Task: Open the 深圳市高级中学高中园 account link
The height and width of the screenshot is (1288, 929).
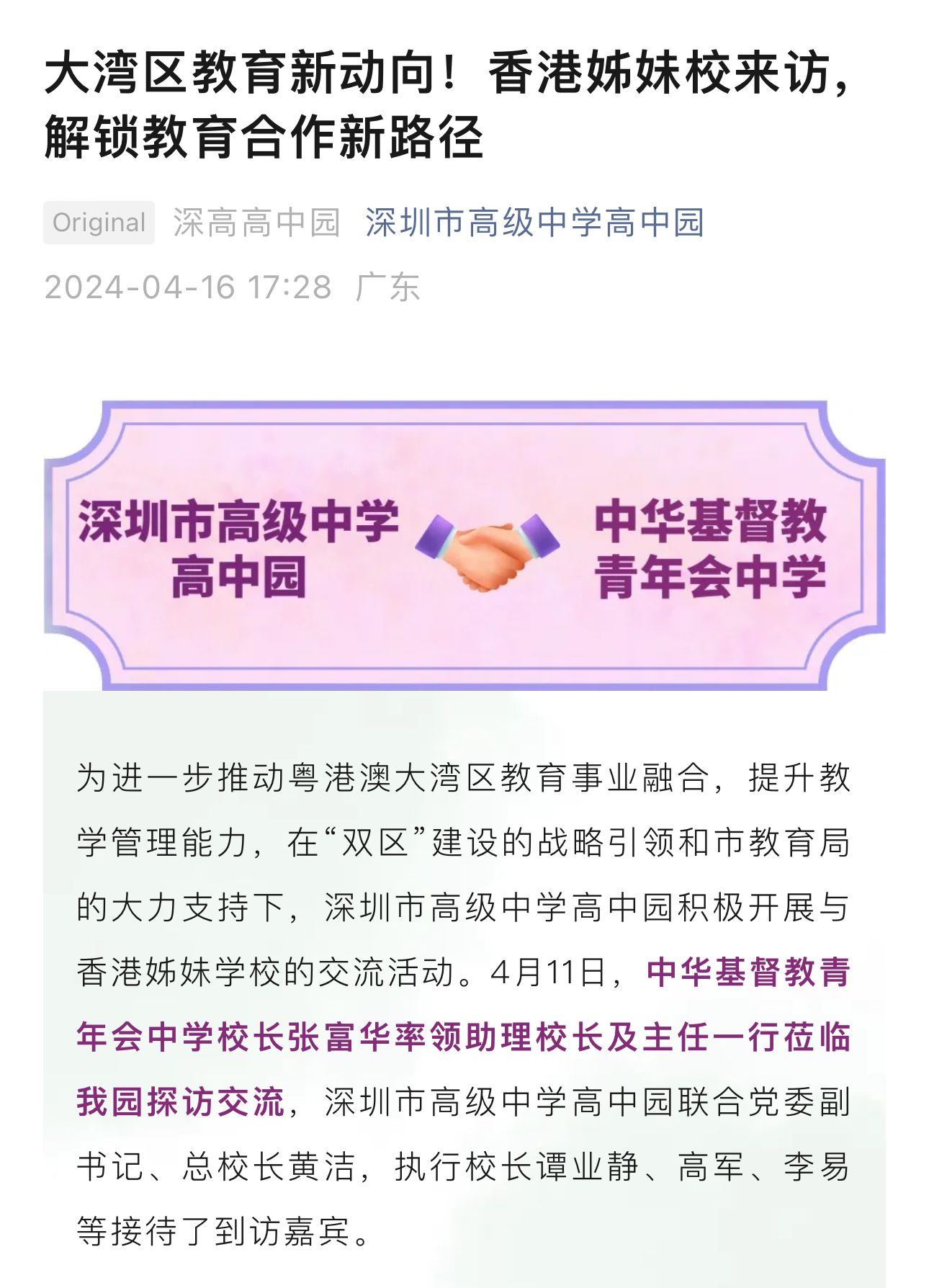Action: (x=534, y=223)
